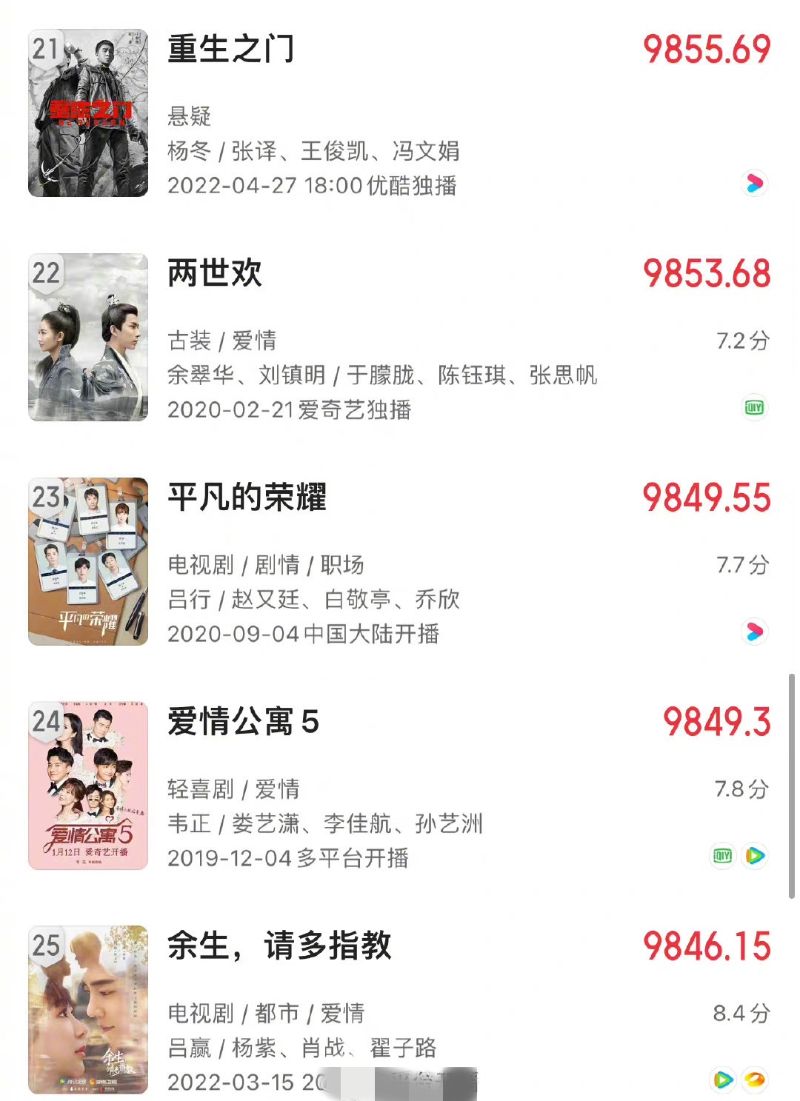The width and height of the screenshot is (800, 1101).
Task: View details for 两世欢
Action: tap(215, 273)
